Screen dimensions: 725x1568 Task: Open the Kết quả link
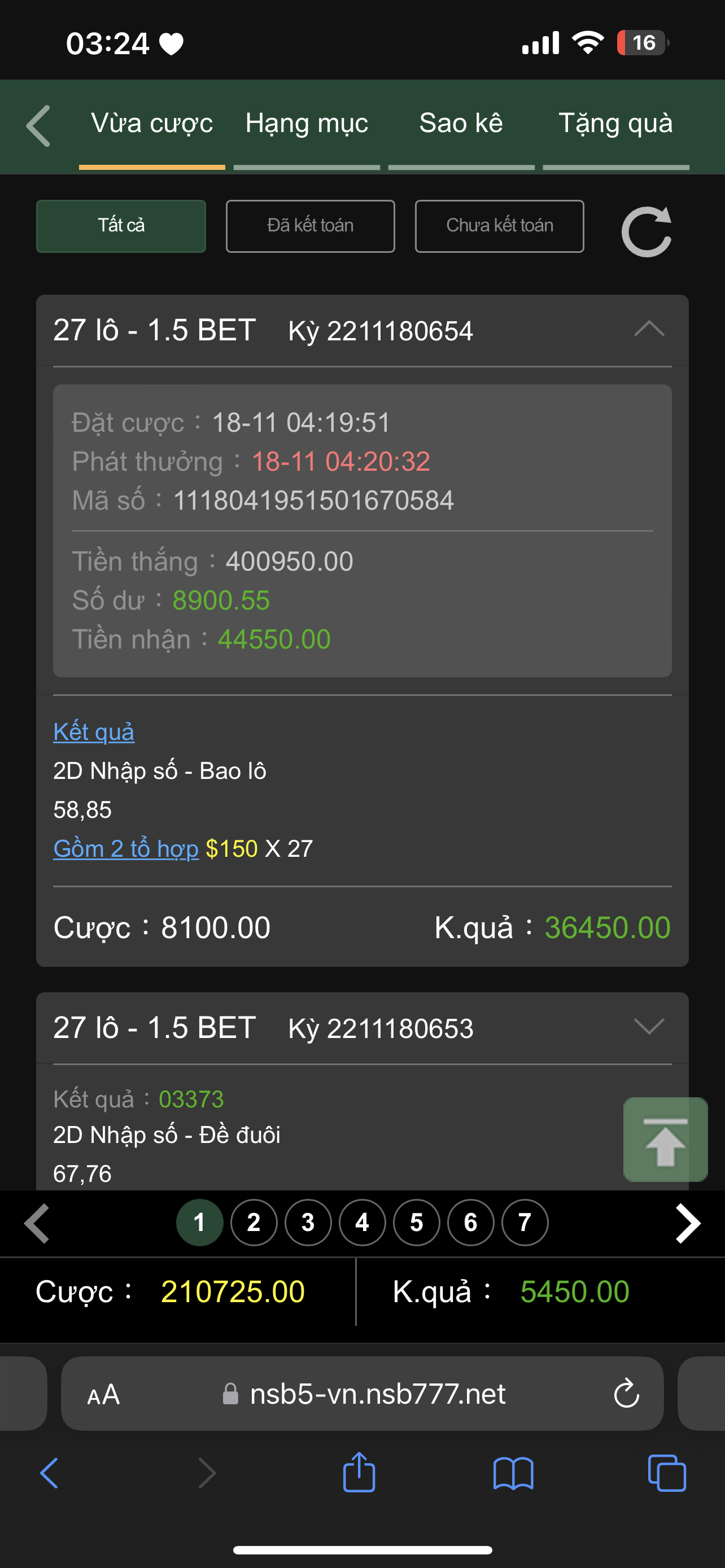pyautogui.click(x=94, y=732)
